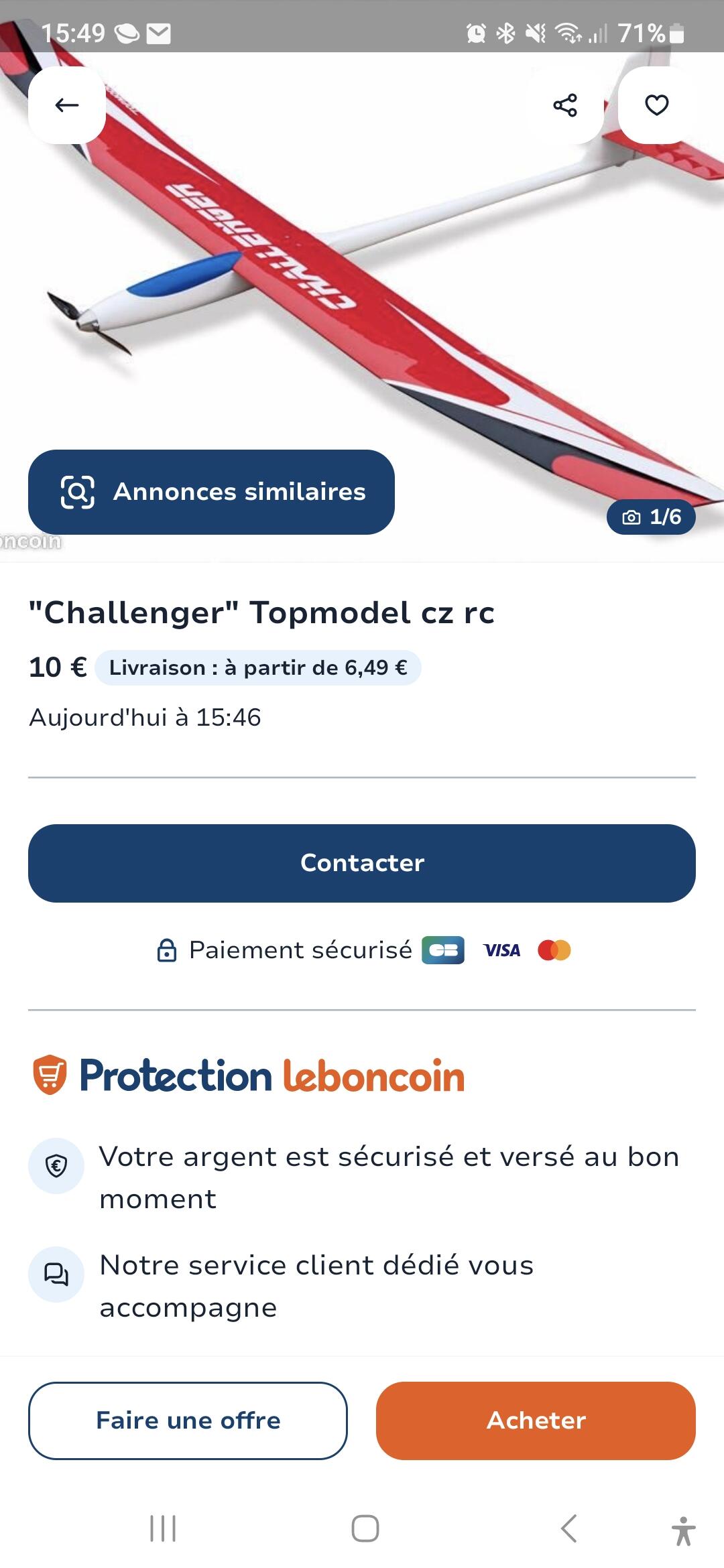Select Faire une offre
The image size is (724, 1568).
pos(188,1421)
